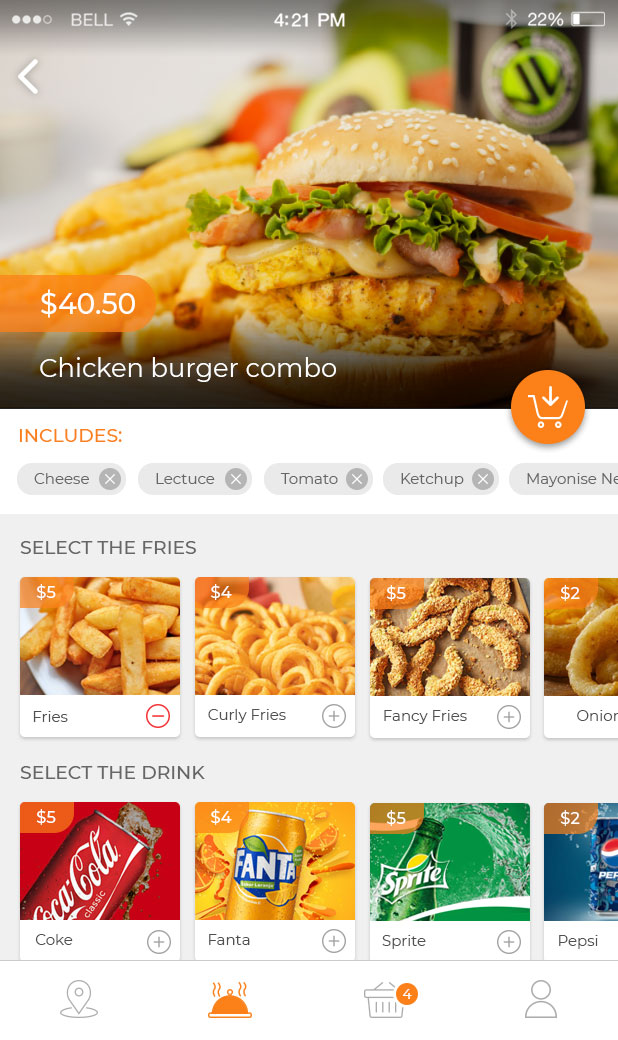Add Coke as the drink
This screenshot has height=1040, width=618.
pyautogui.click(x=158, y=941)
